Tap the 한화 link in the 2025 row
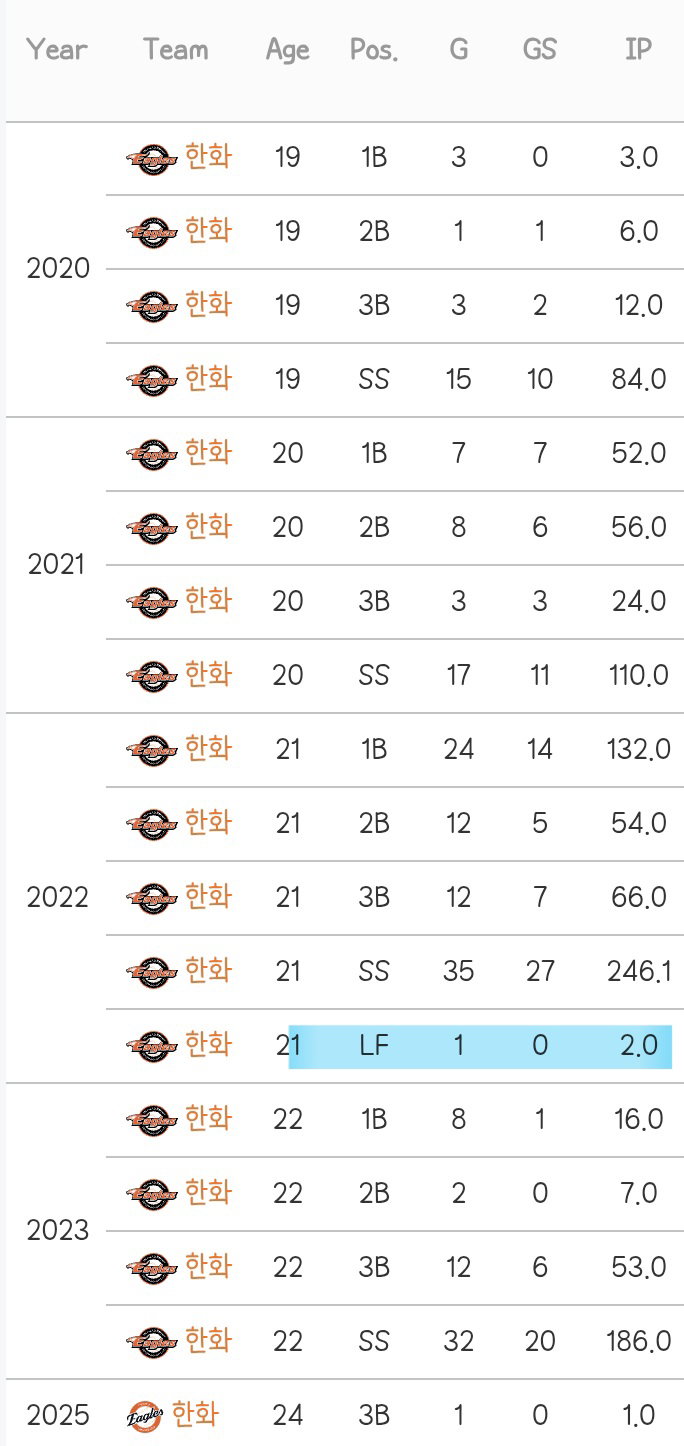The width and height of the screenshot is (684, 1446). [x=195, y=1415]
